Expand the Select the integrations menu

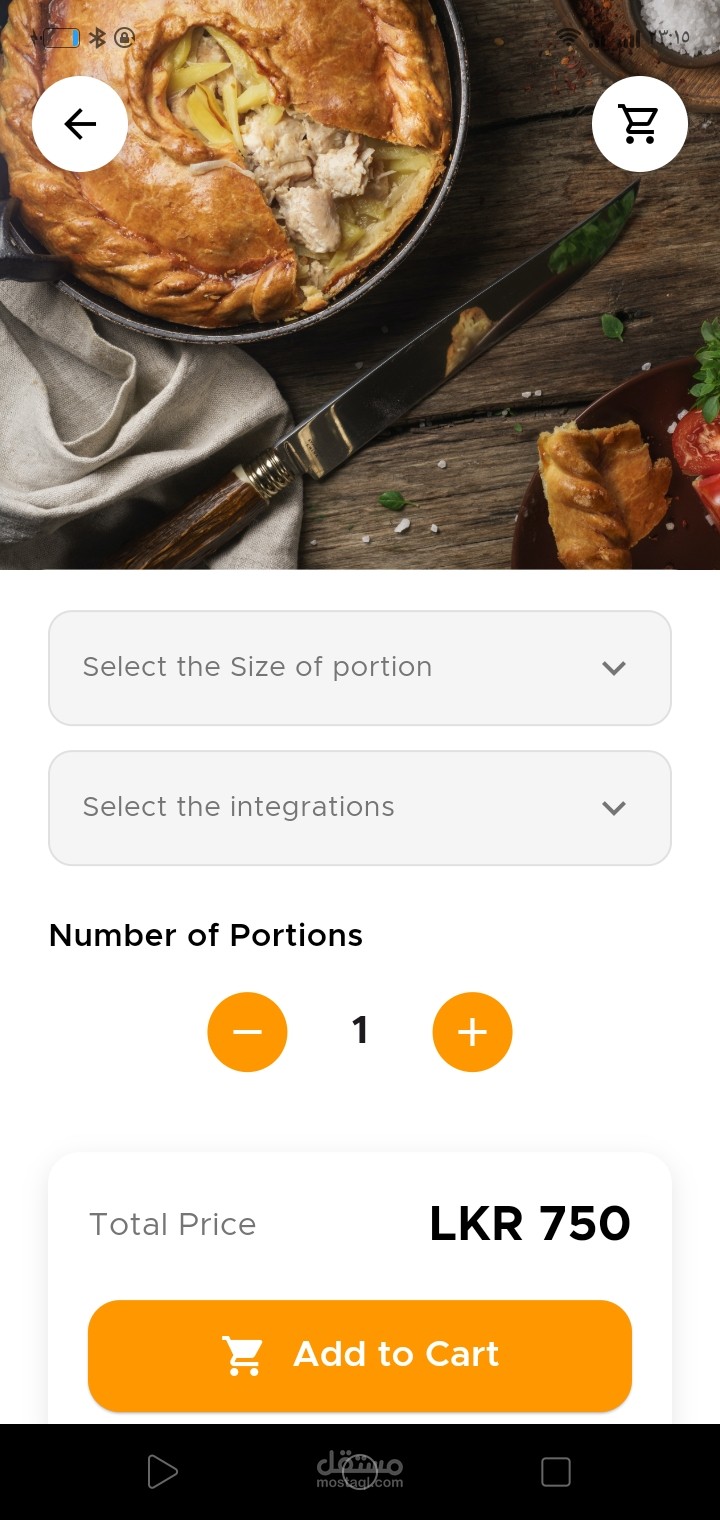coord(360,807)
